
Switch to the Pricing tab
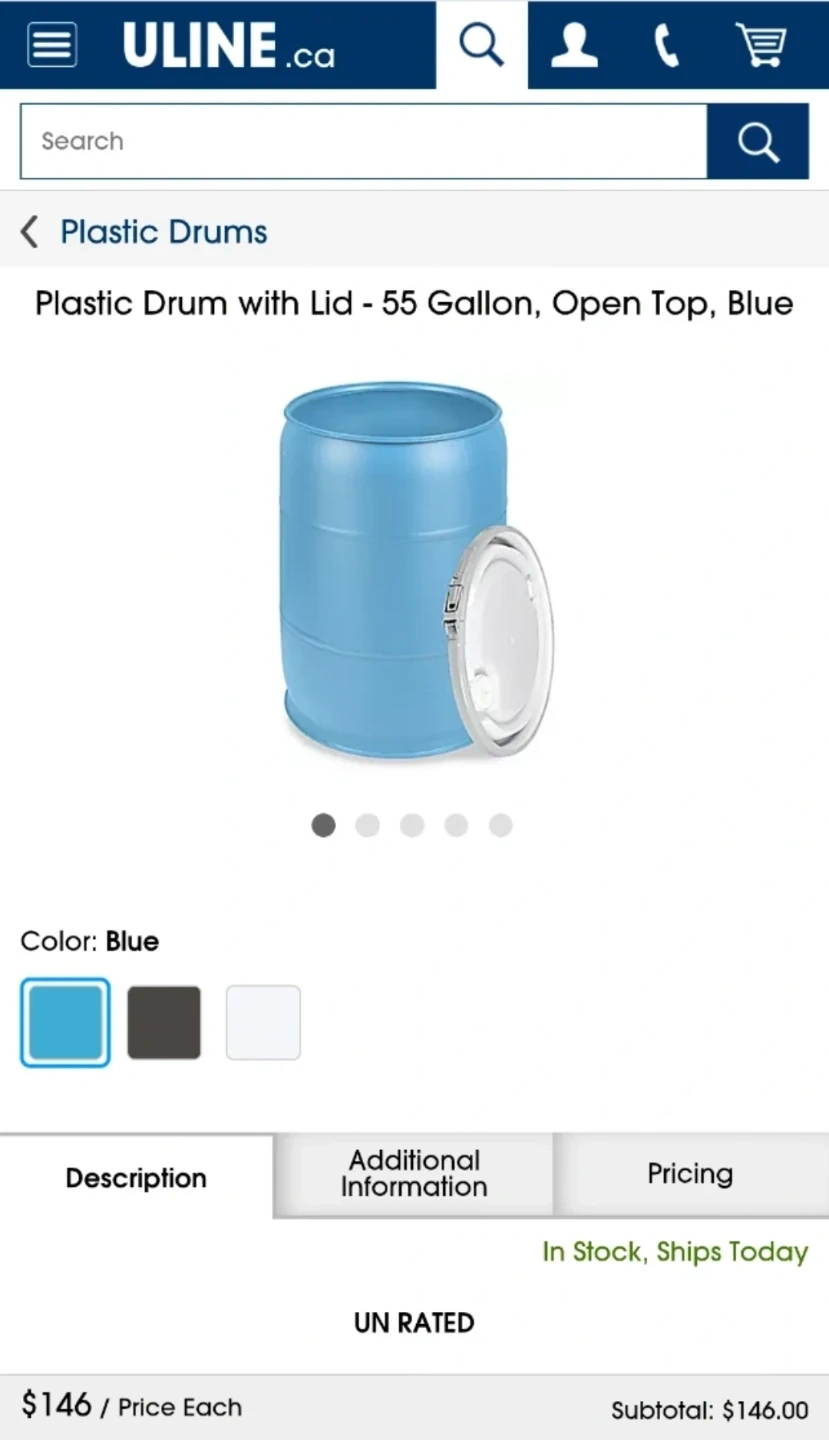pos(690,1174)
